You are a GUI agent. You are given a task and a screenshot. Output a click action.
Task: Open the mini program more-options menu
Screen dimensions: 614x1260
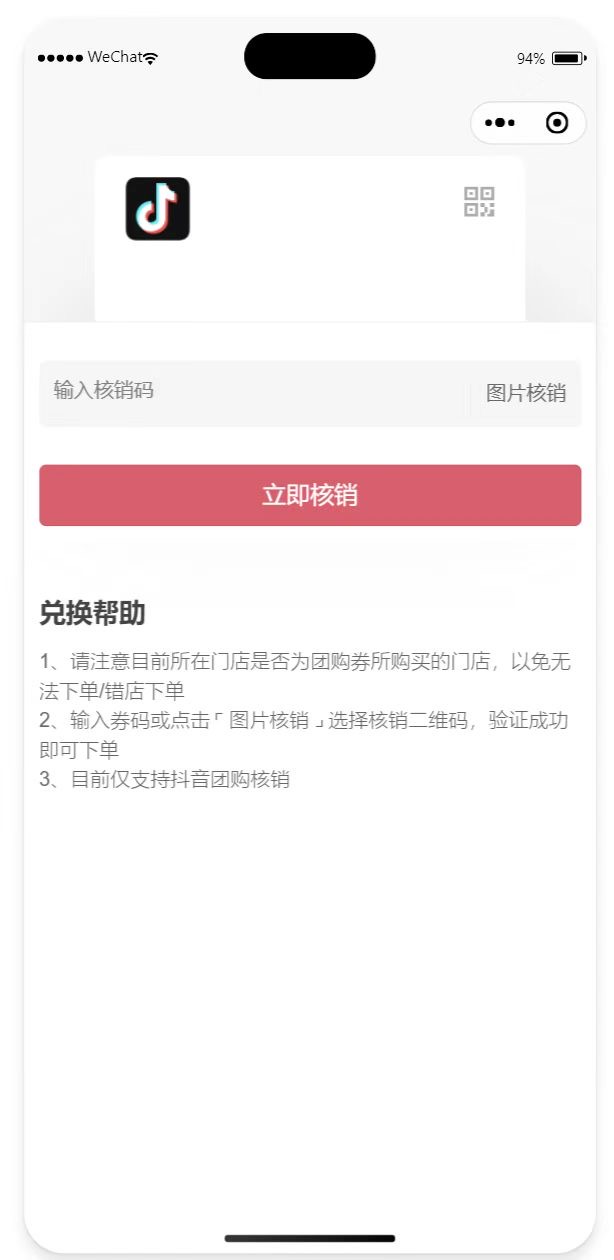500,123
